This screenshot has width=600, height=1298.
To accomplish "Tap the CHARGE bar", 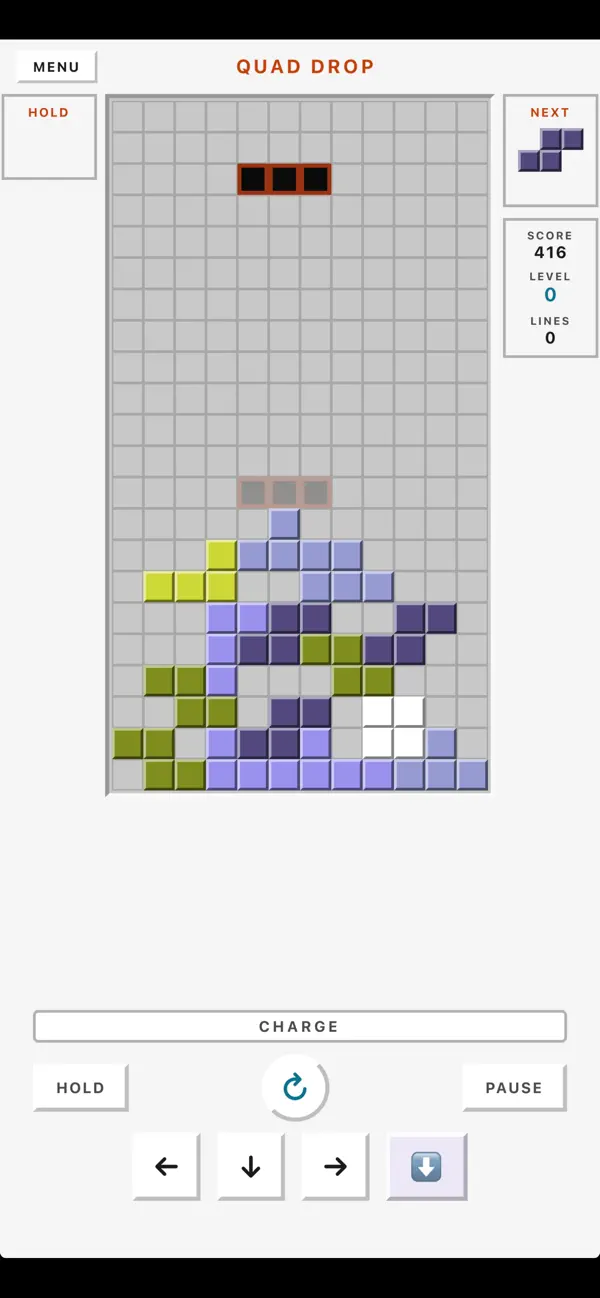I will 300,1026.
